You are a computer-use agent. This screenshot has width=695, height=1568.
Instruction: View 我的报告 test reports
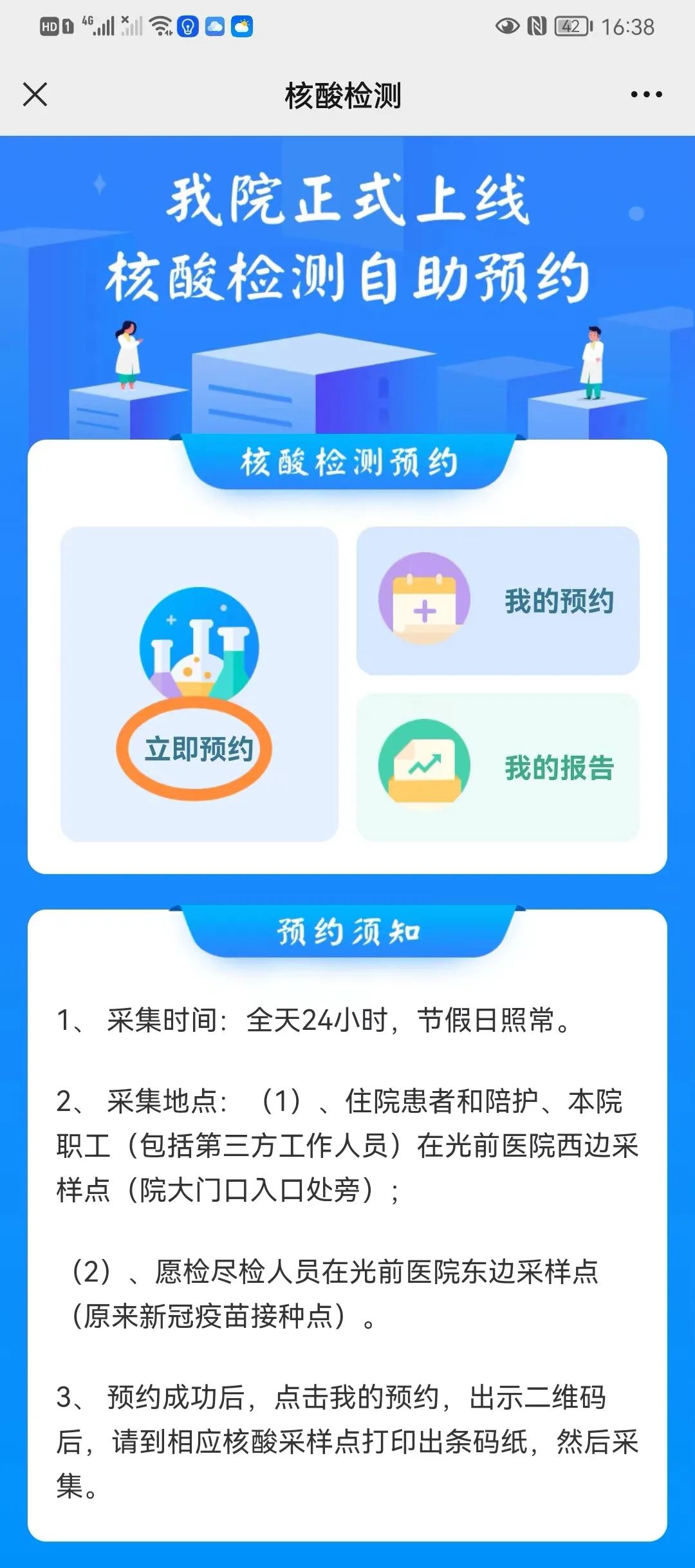tap(498, 767)
